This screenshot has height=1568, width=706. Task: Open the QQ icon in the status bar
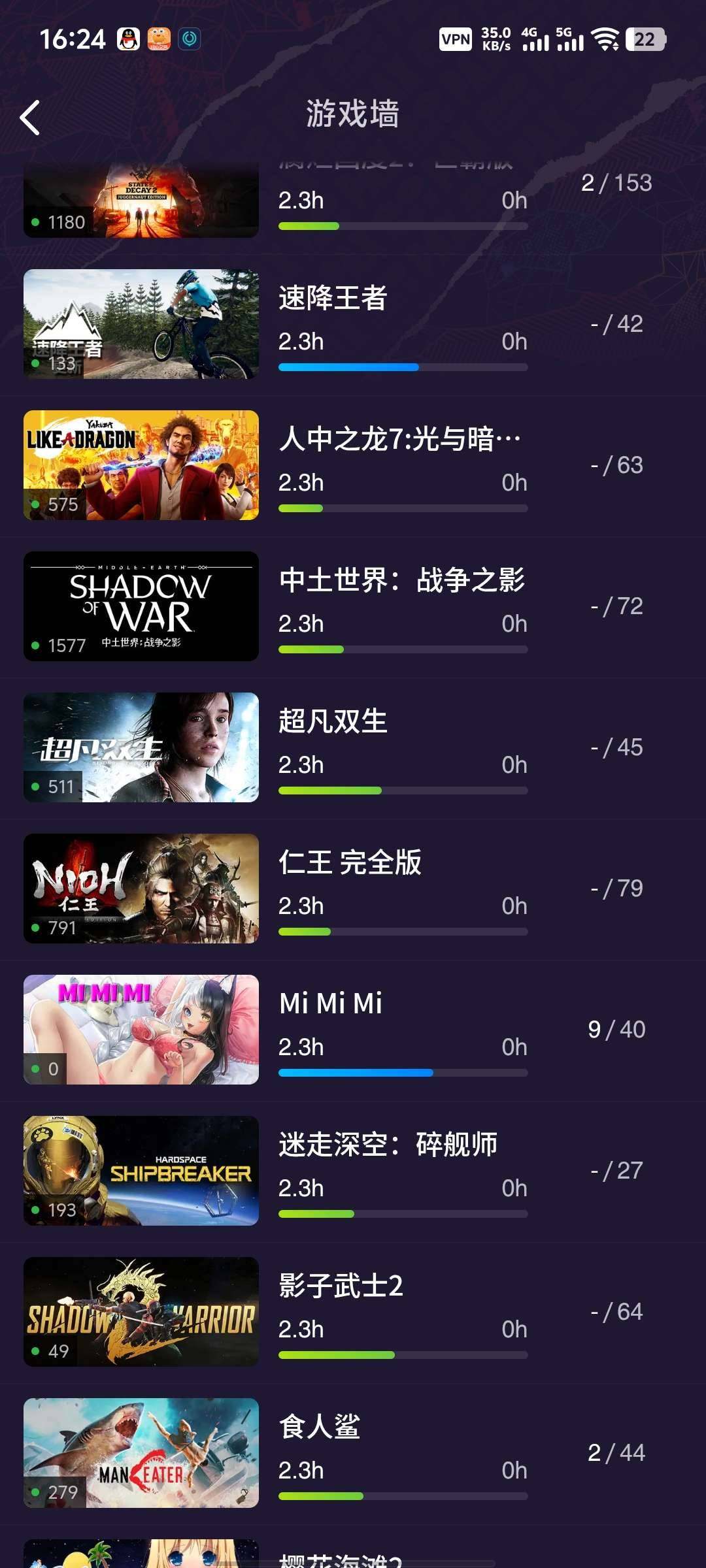[x=128, y=38]
